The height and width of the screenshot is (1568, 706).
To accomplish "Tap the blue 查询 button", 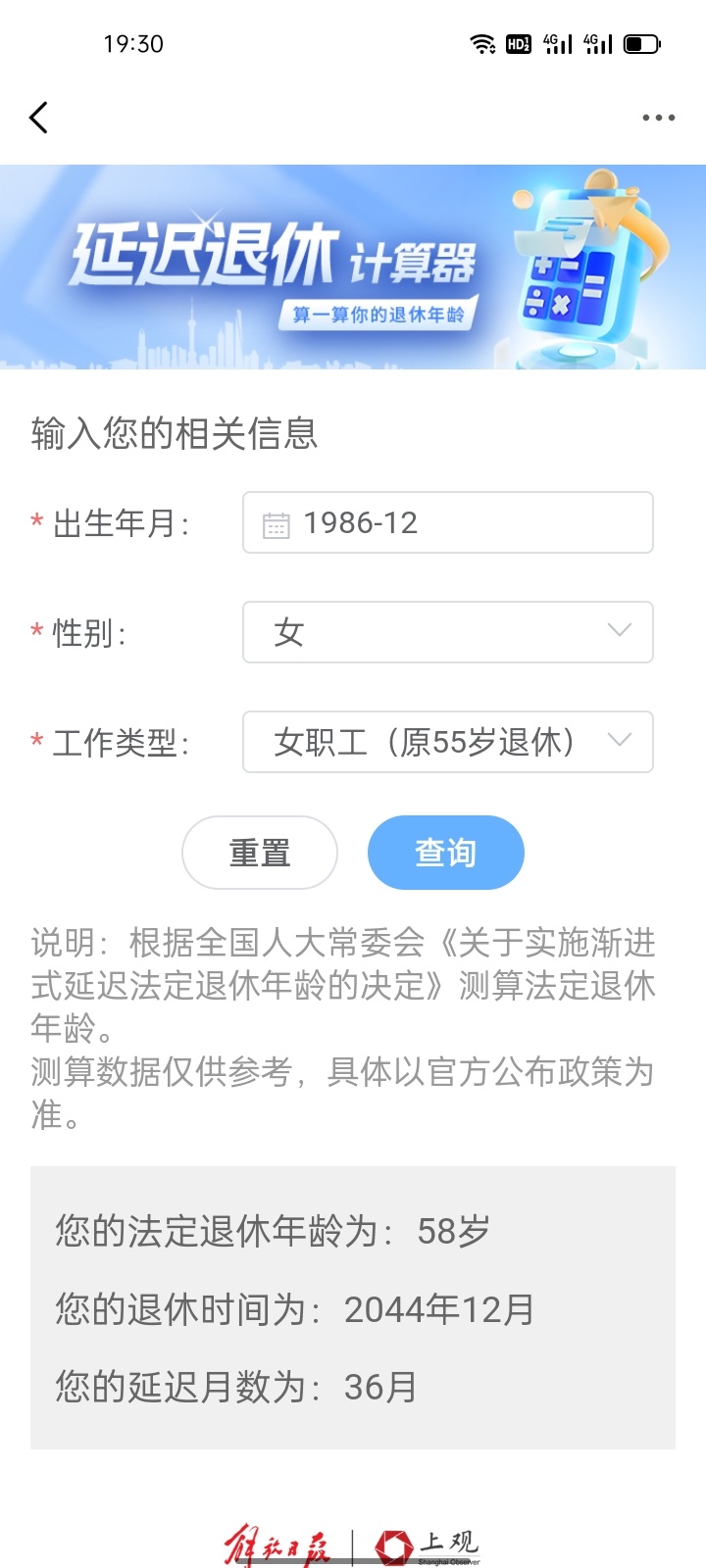I will 446,853.
